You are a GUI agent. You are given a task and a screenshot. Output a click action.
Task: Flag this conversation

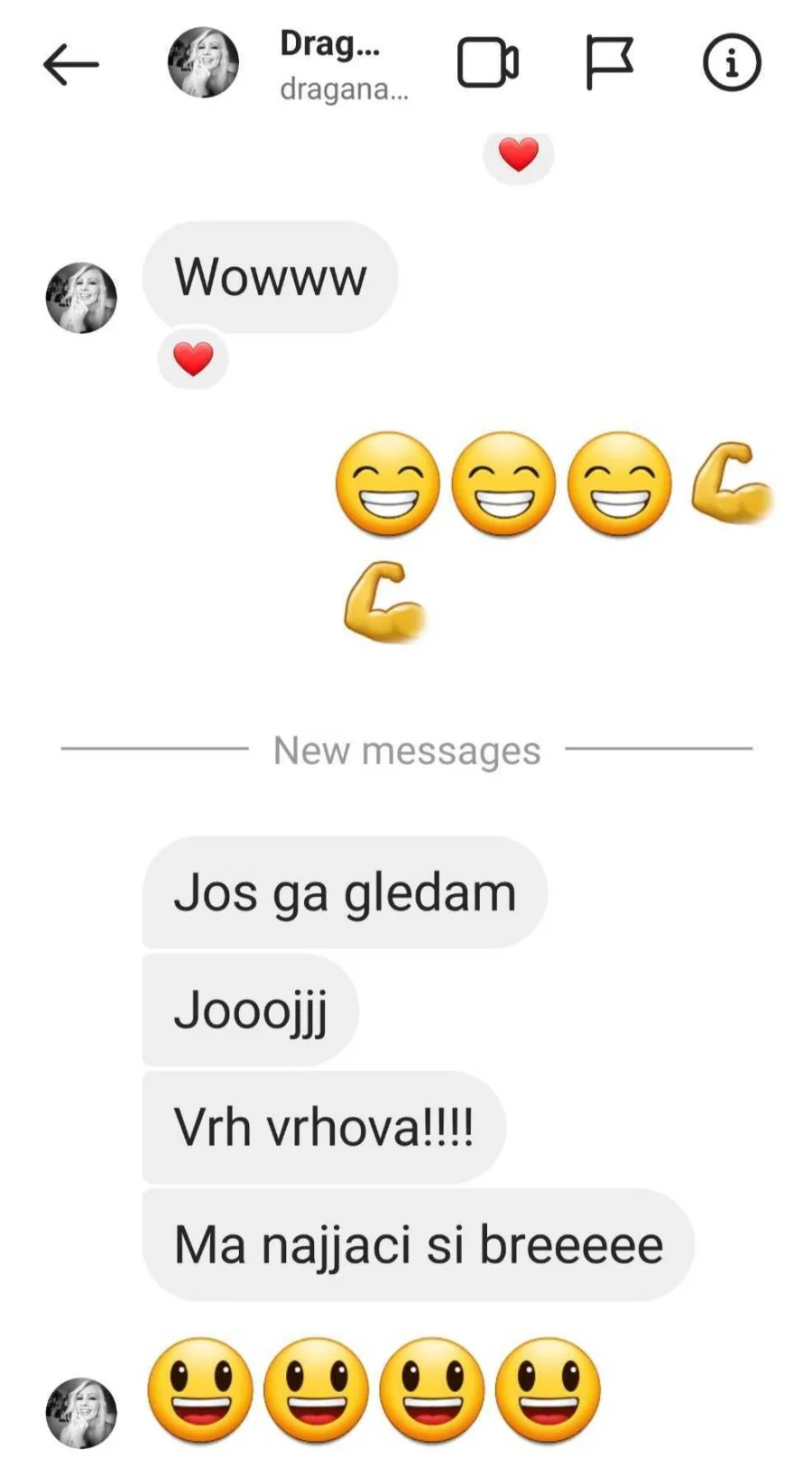(609, 63)
